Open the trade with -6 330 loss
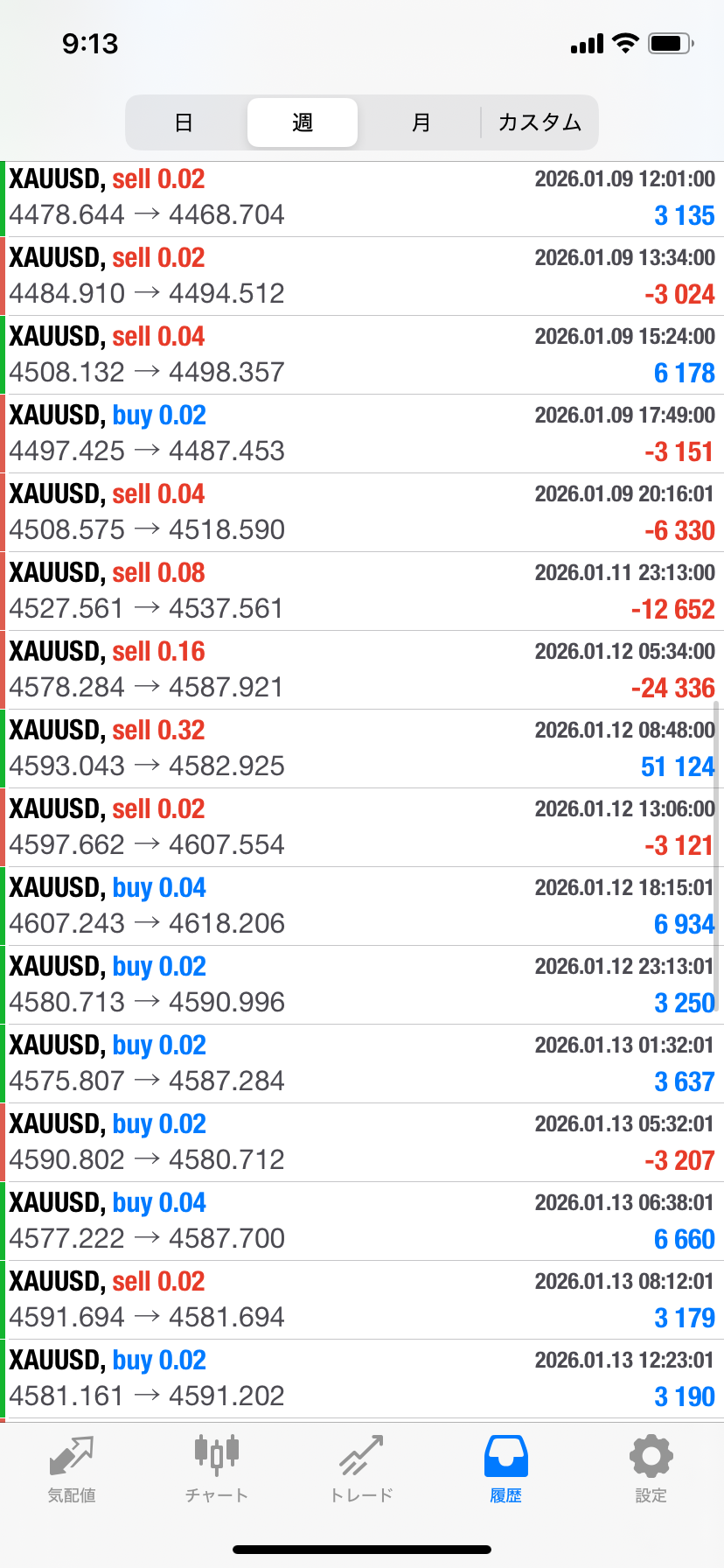The image size is (724, 1568). [362, 513]
